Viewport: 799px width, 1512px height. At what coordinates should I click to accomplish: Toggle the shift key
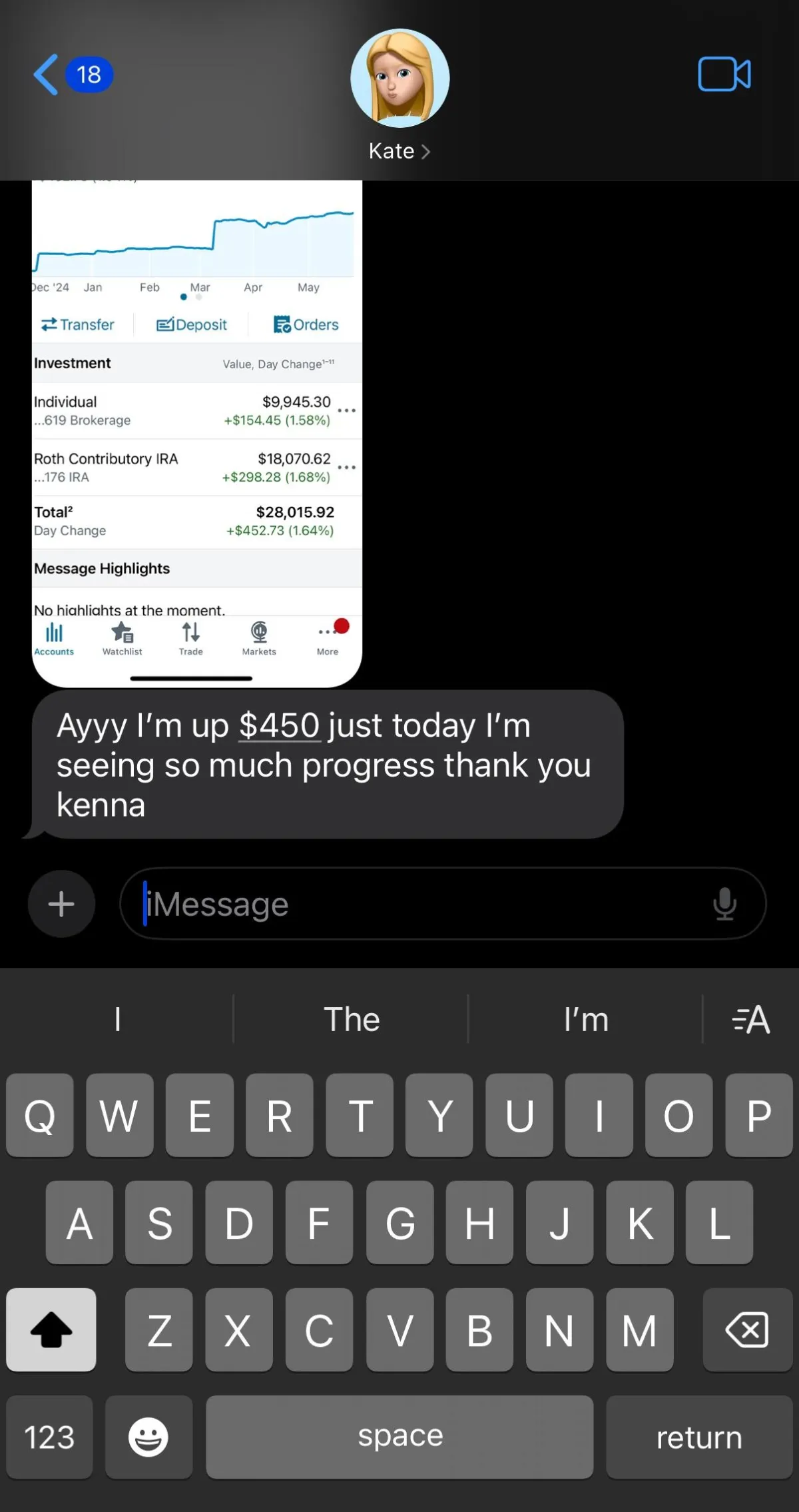pos(51,1330)
